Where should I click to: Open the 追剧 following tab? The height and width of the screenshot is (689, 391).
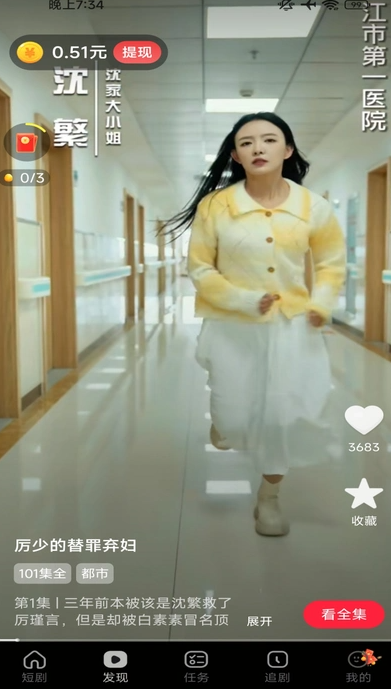coord(278,667)
